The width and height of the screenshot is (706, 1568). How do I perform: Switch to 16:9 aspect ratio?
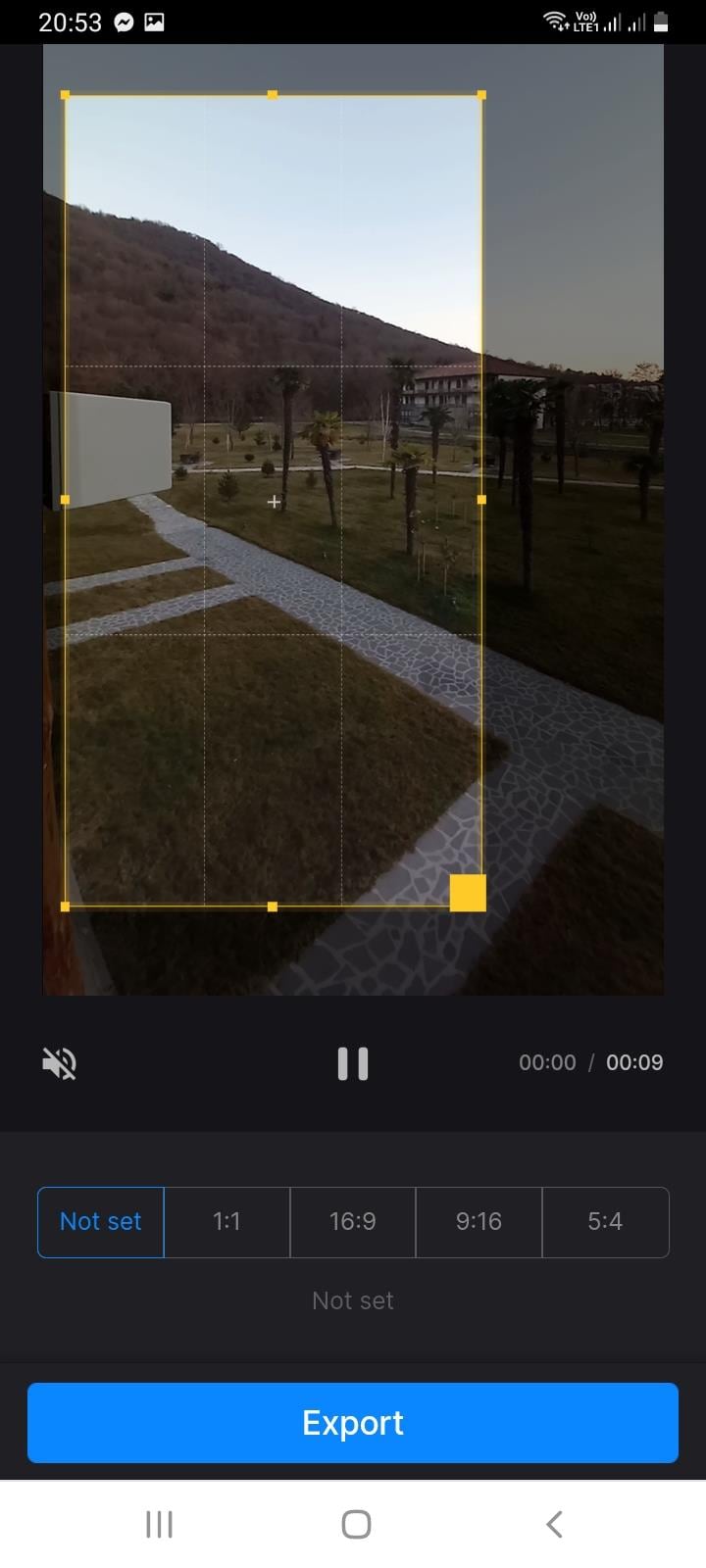pos(353,1221)
